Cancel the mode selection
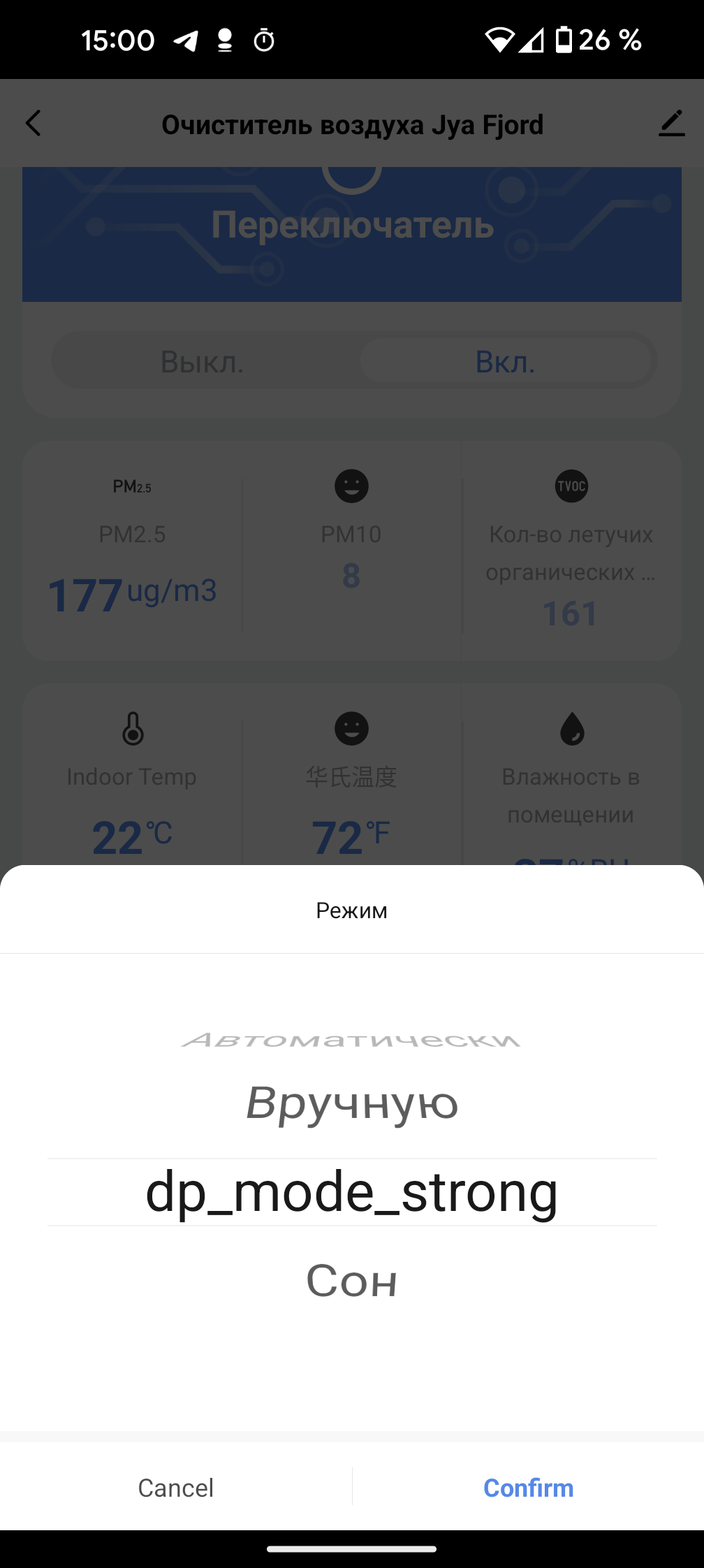 pos(175,1488)
